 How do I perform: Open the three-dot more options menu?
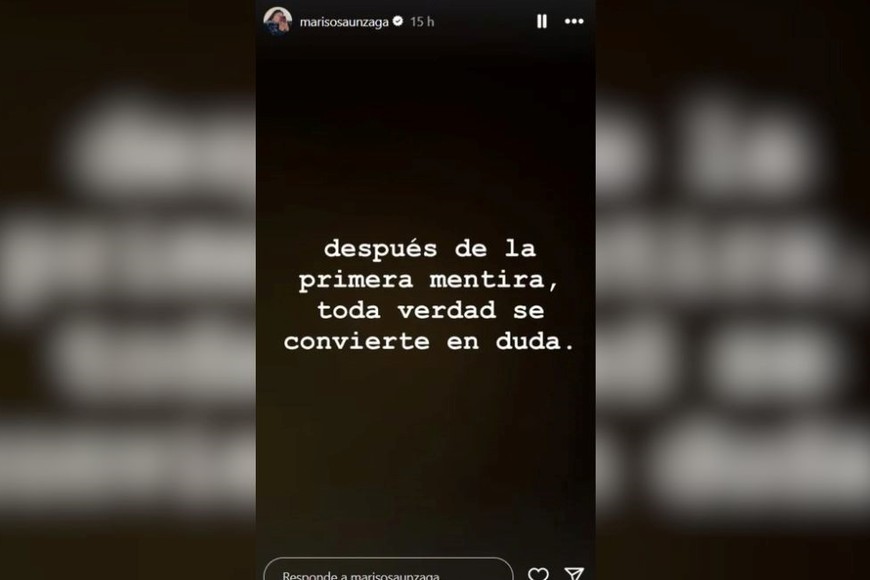(574, 21)
